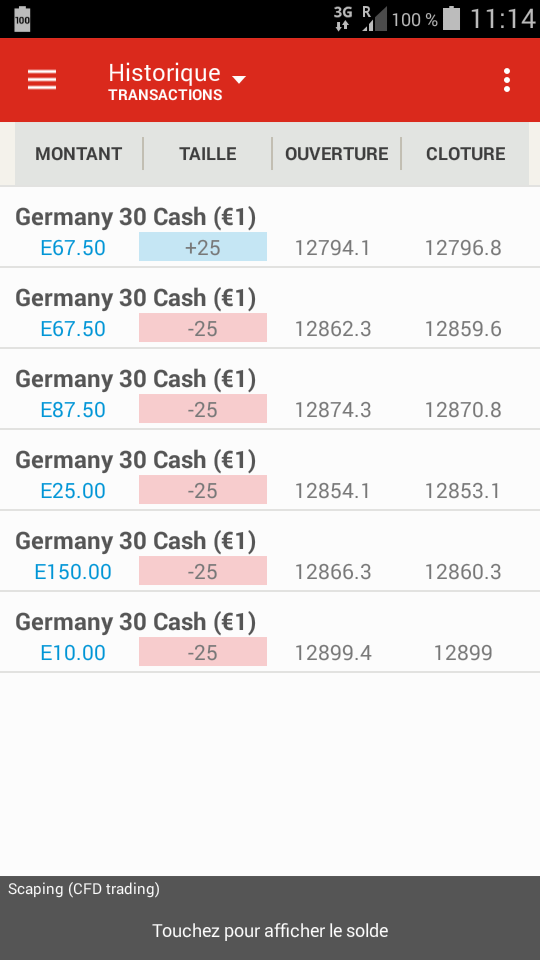Open the transaction with opening 12862.3
540x960 pixels.
[x=270, y=308]
